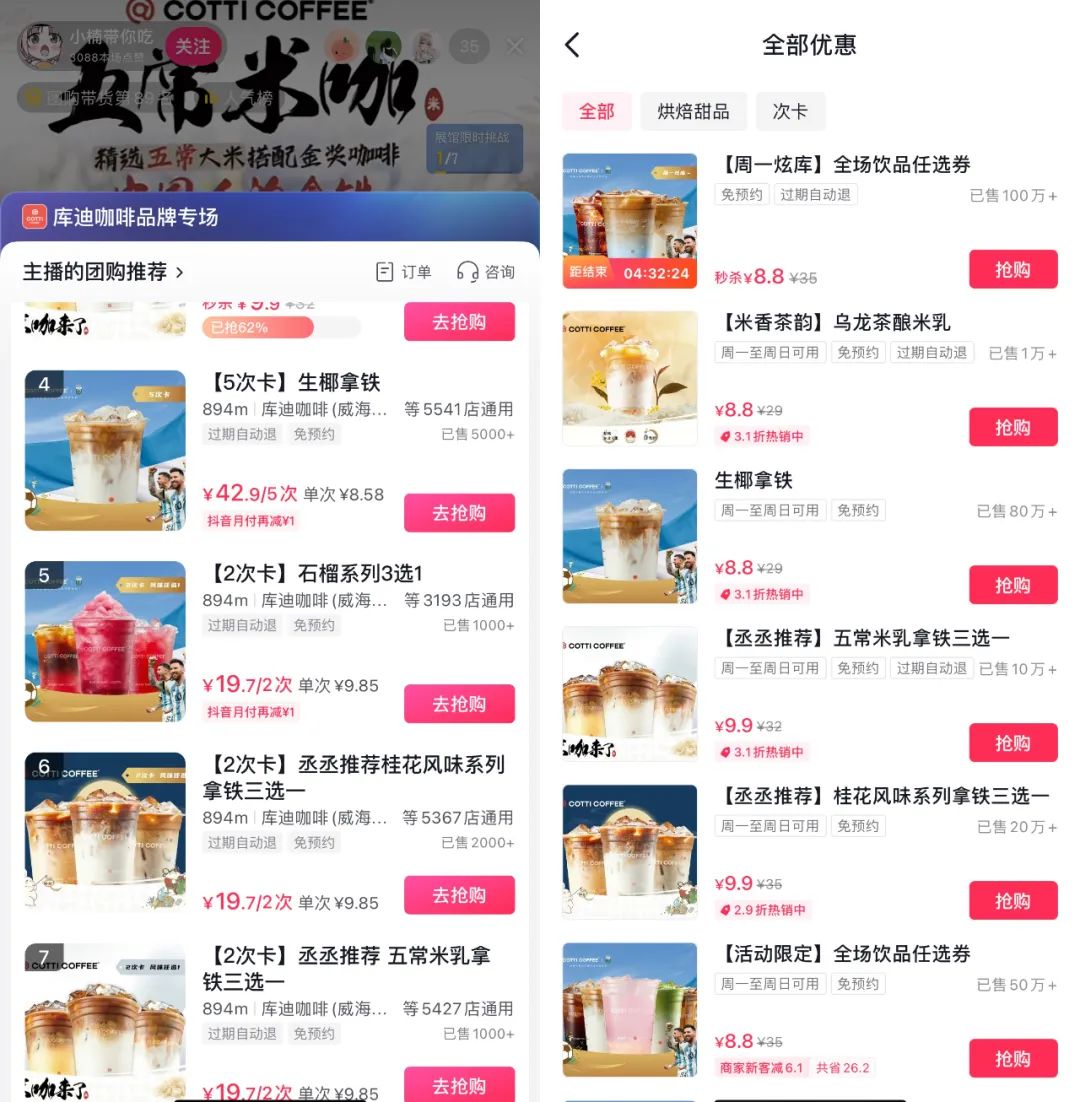Select the 全部 filter tab
This screenshot has height=1102, width=1080.
click(x=597, y=111)
